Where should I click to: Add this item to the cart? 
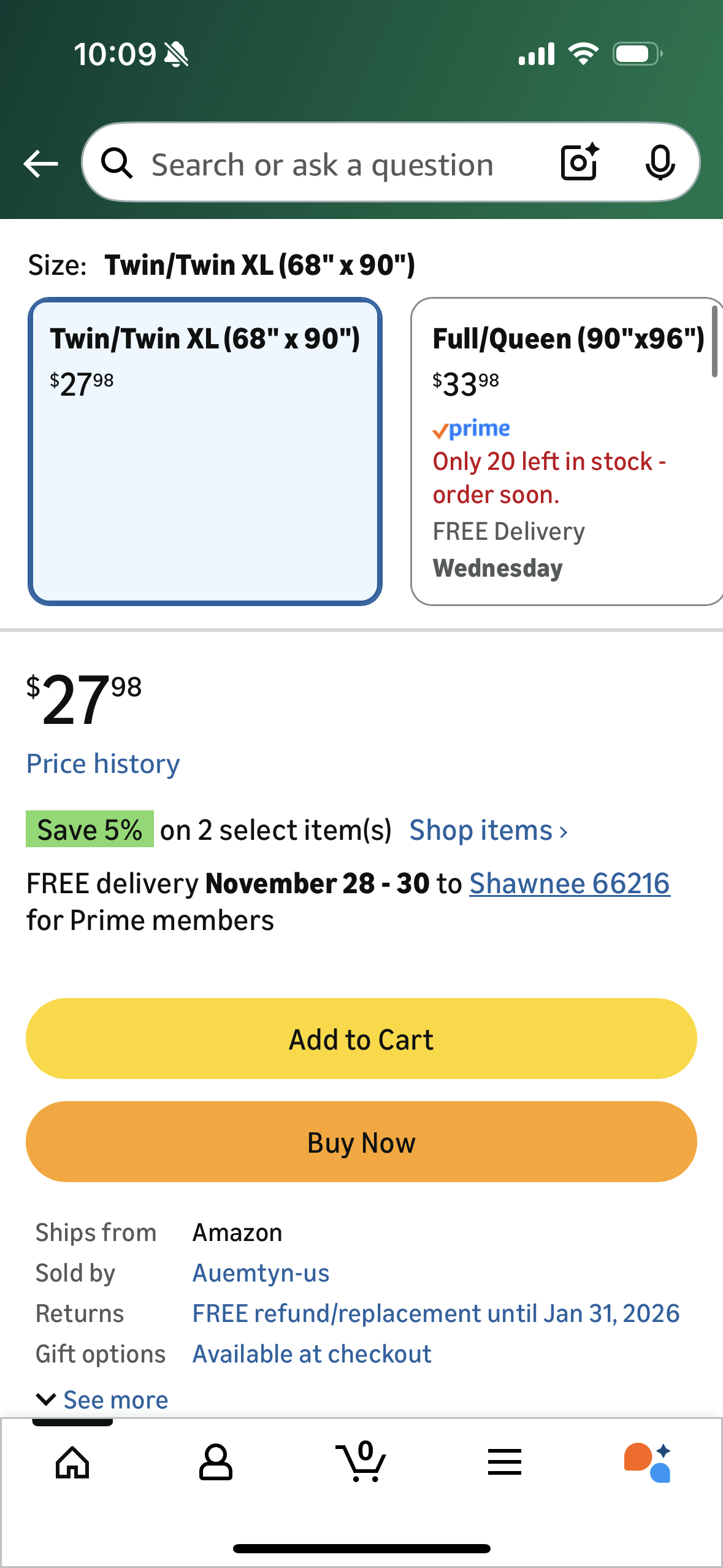click(361, 1039)
